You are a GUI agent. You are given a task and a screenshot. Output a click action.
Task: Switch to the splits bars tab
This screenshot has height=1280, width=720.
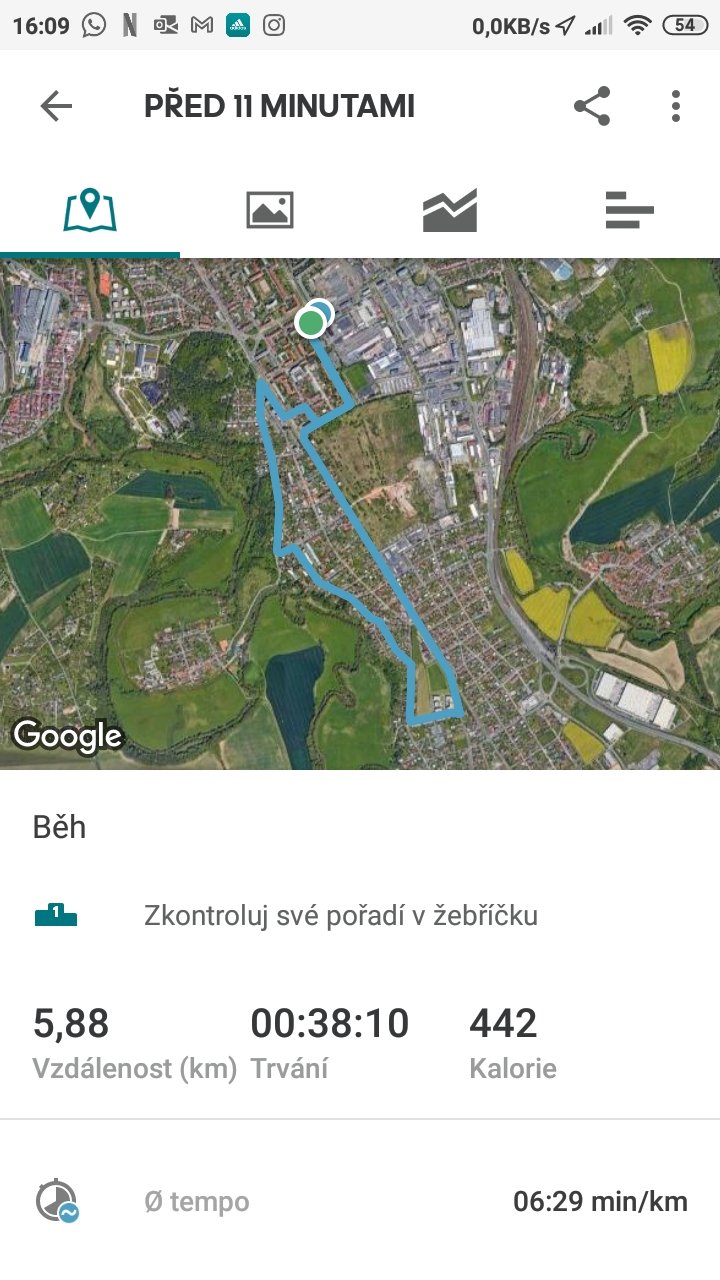pyautogui.click(x=630, y=210)
